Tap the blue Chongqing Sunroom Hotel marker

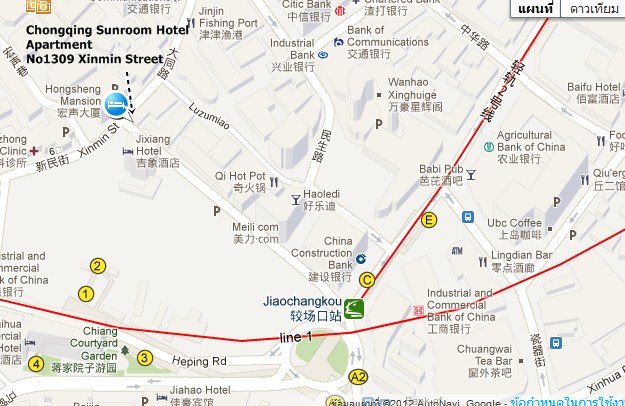[x=116, y=103]
